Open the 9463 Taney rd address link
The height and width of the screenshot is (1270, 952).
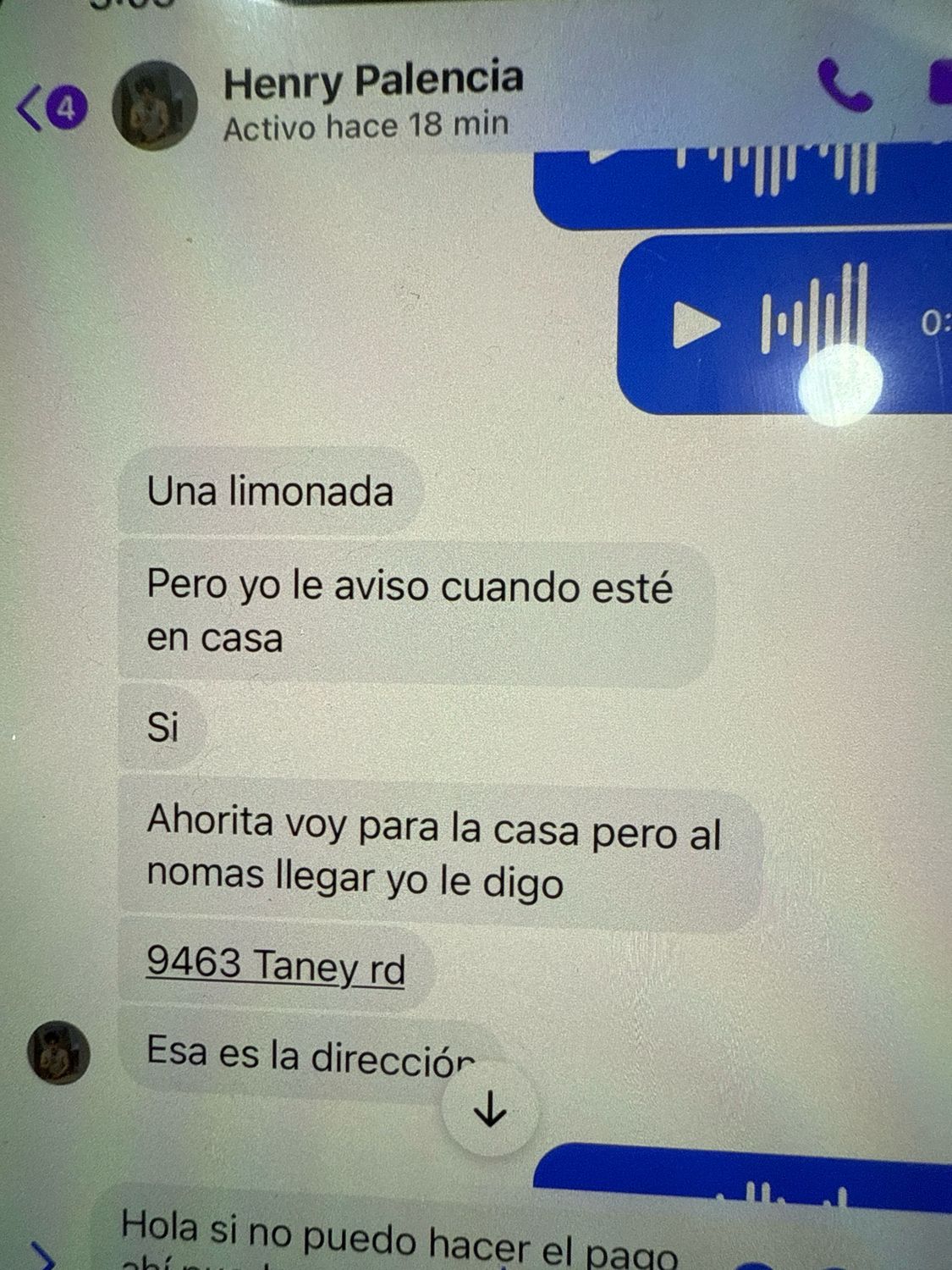point(275,965)
